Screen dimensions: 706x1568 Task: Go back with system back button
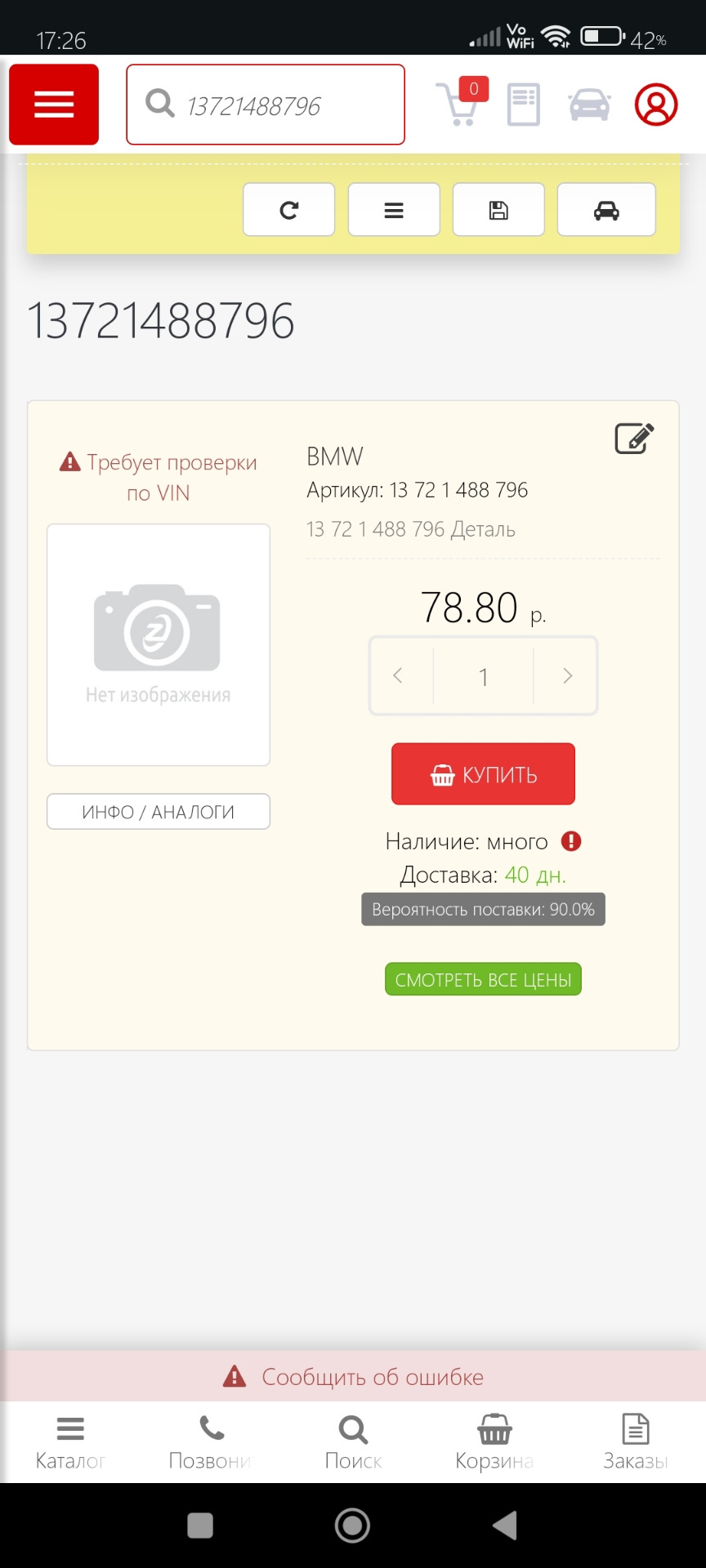tap(504, 1525)
